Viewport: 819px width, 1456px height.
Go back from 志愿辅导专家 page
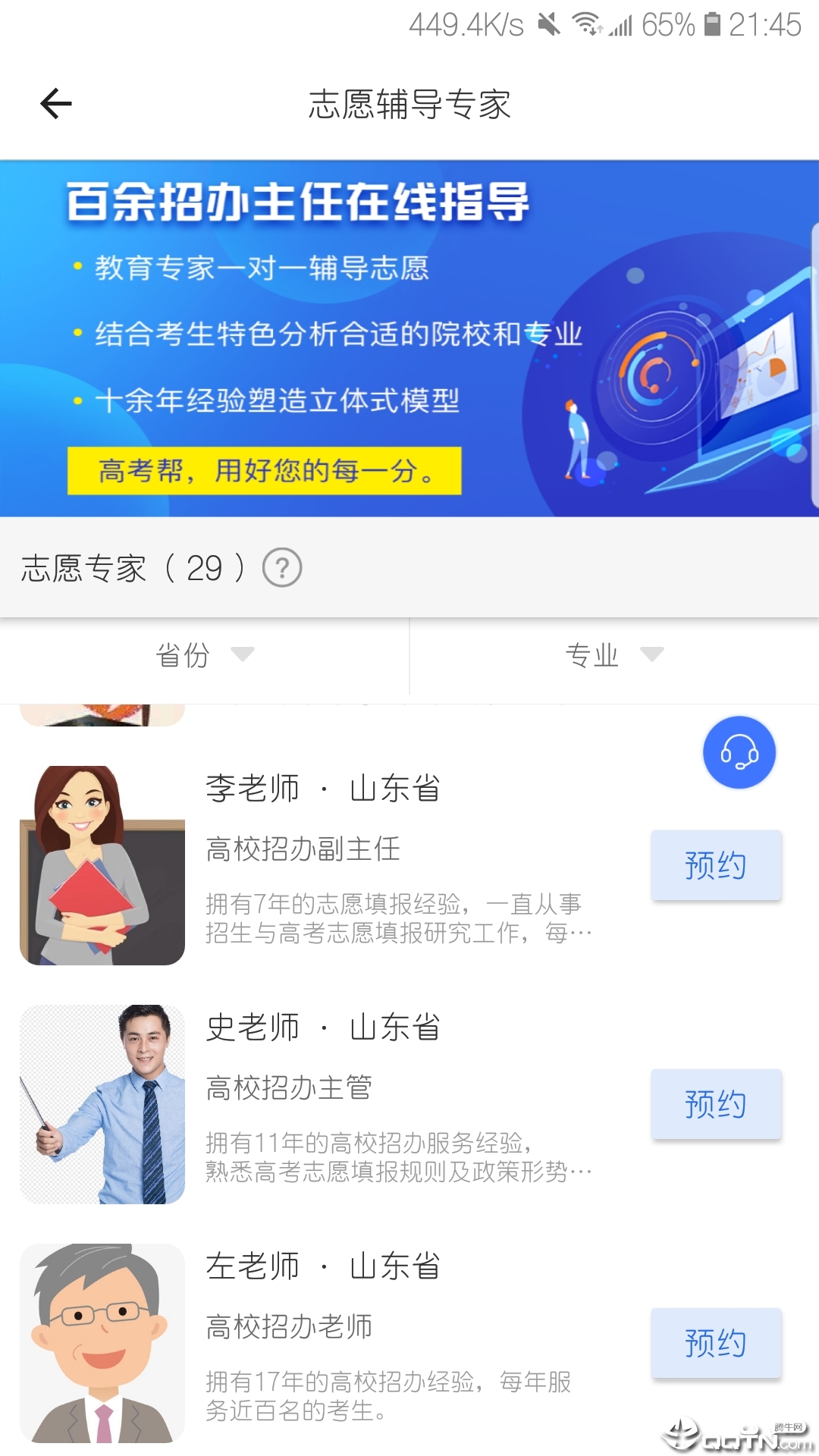56,104
